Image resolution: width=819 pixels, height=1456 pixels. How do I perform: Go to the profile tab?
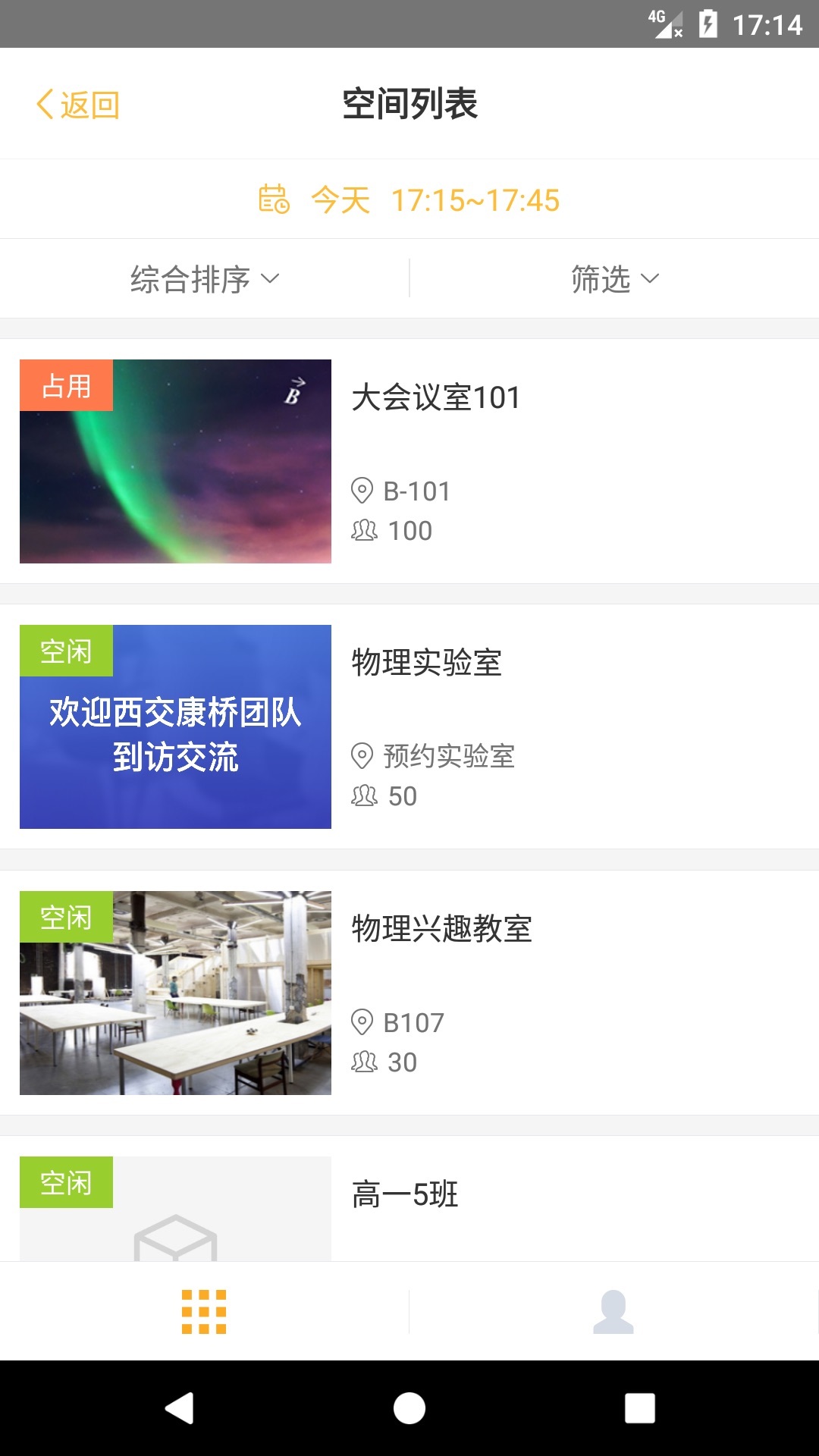point(613,1311)
